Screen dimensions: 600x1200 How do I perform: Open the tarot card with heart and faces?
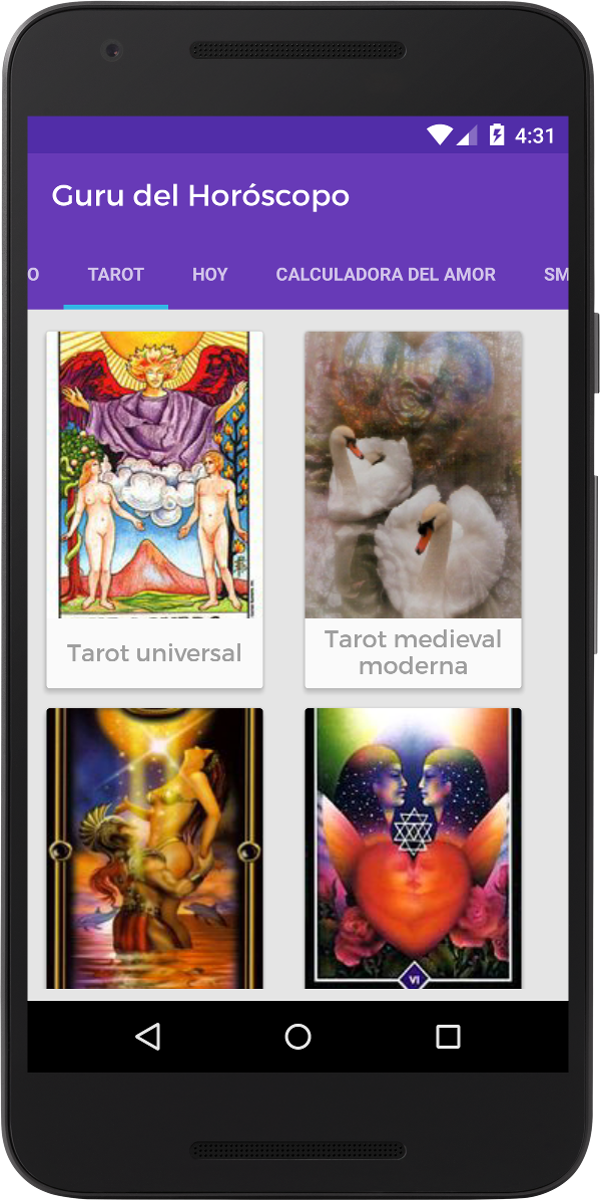[413, 849]
